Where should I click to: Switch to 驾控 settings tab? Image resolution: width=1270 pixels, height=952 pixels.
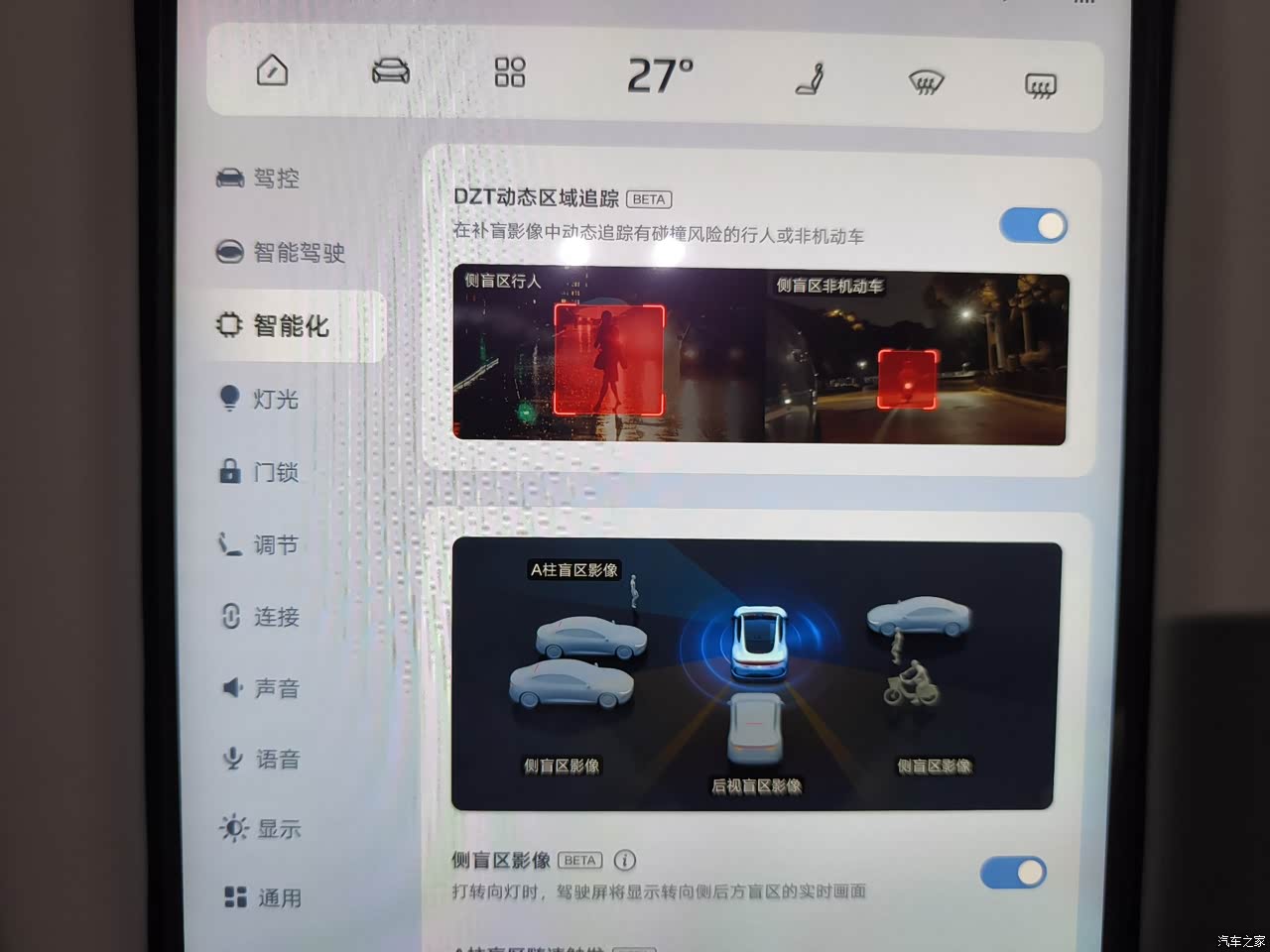click(259, 178)
